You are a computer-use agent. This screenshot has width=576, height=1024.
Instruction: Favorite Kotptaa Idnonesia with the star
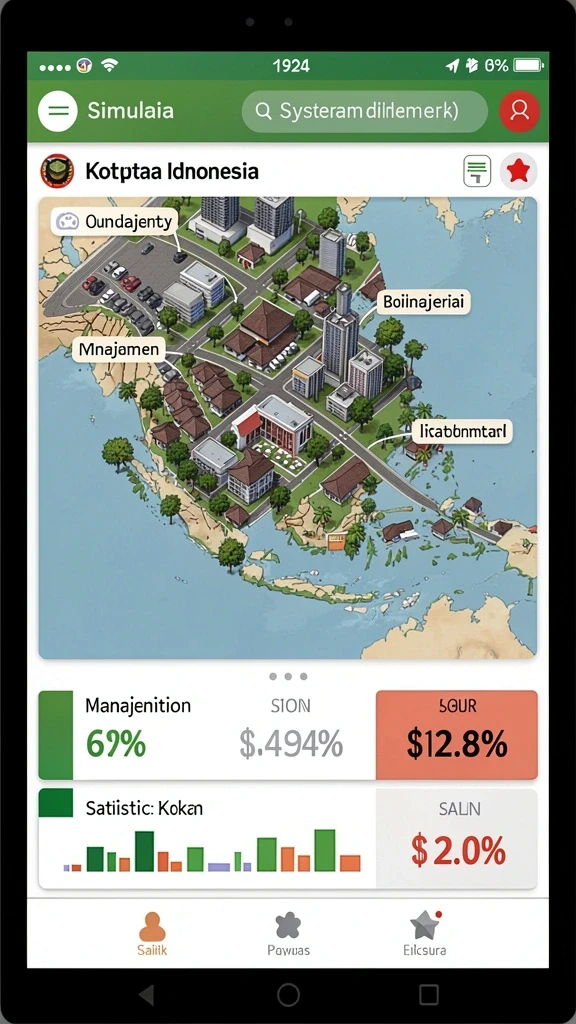tap(519, 172)
